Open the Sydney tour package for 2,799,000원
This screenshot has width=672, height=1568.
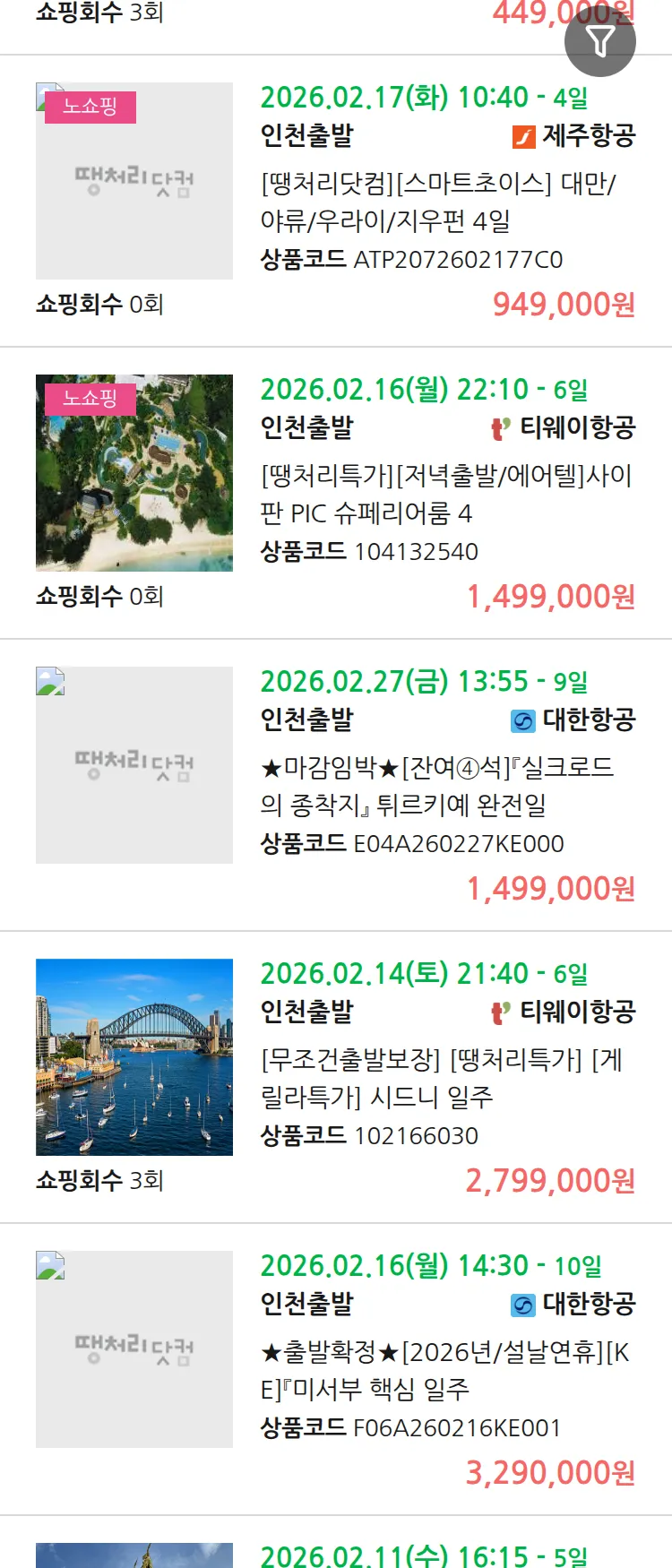coord(441,1079)
